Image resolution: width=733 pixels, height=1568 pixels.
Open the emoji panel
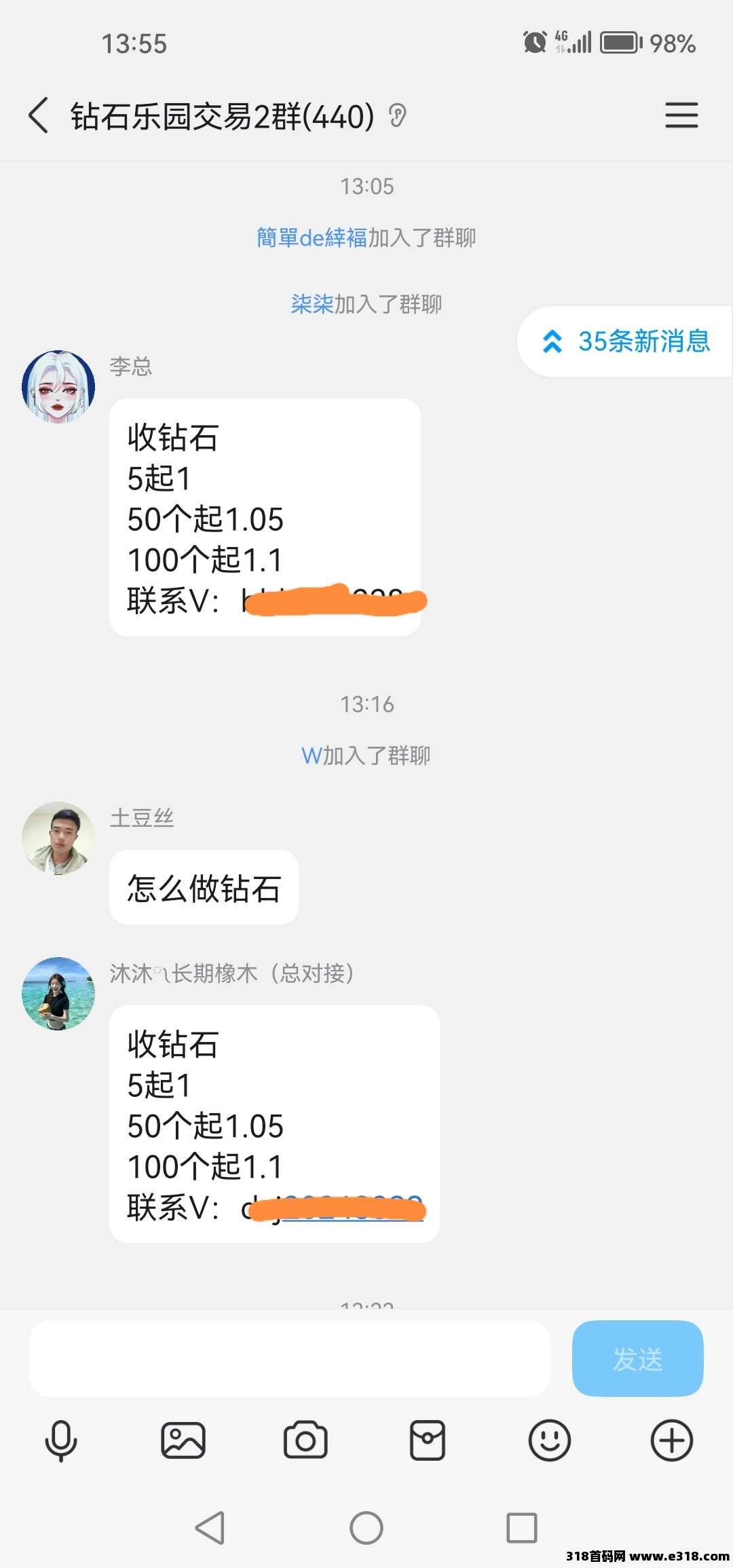tap(550, 1440)
